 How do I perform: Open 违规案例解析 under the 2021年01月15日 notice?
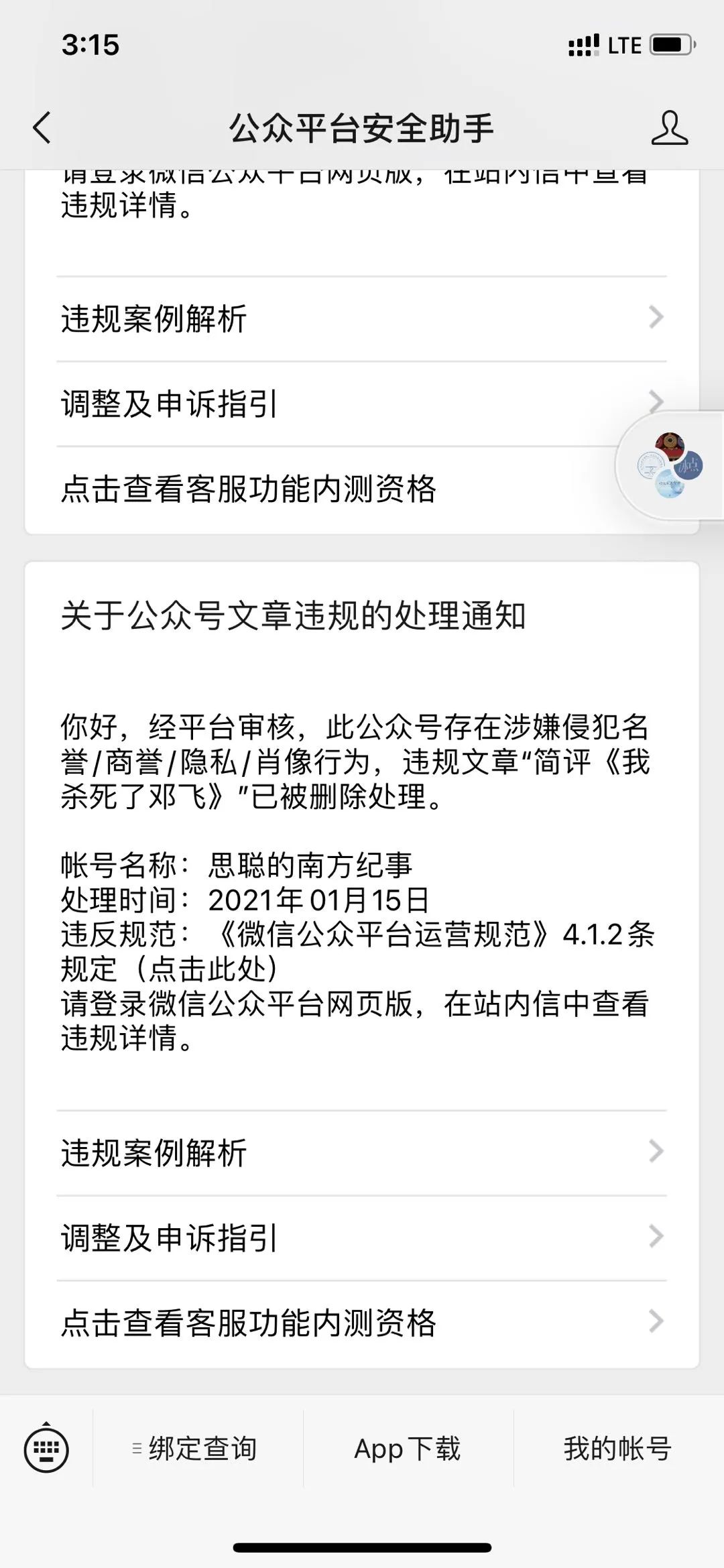[362, 1153]
